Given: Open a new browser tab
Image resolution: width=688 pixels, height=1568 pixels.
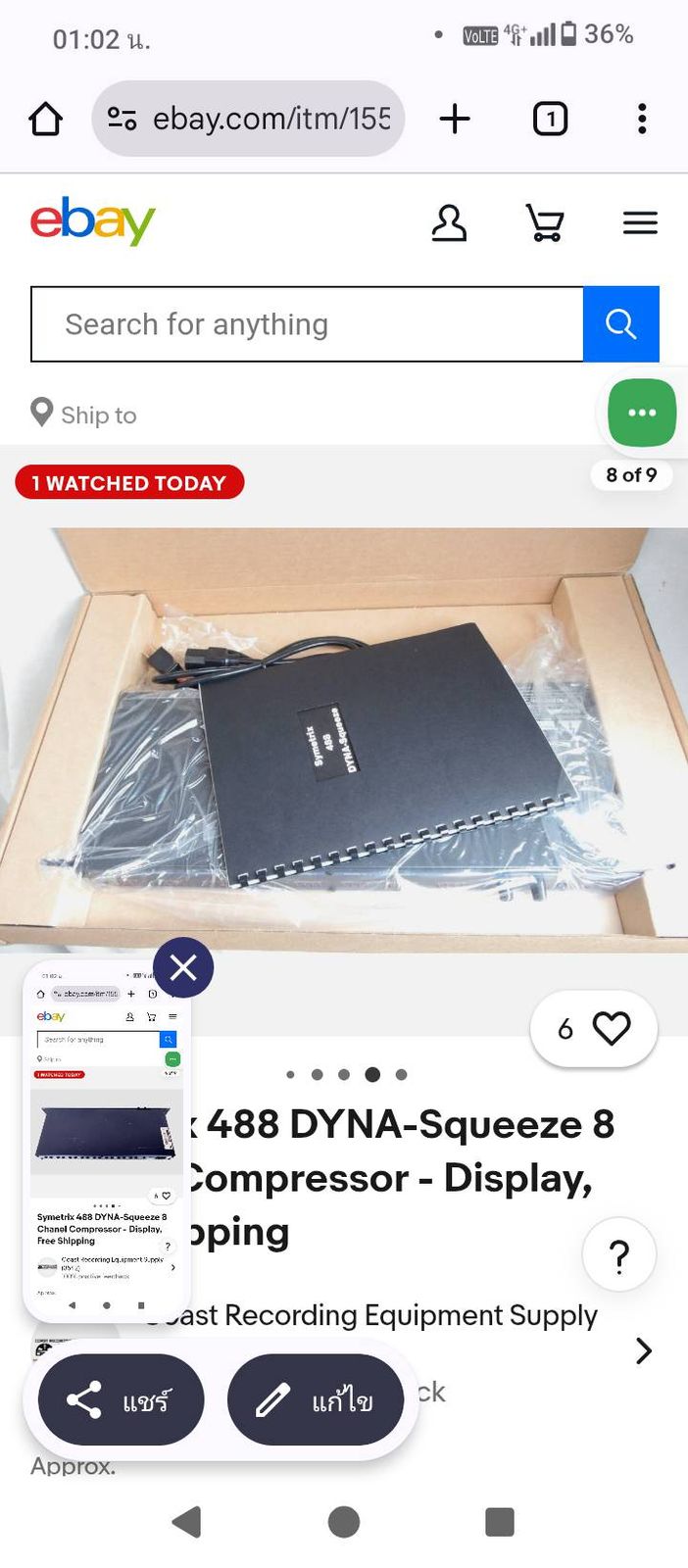Looking at the screenshot, I should tap(455, 120).
